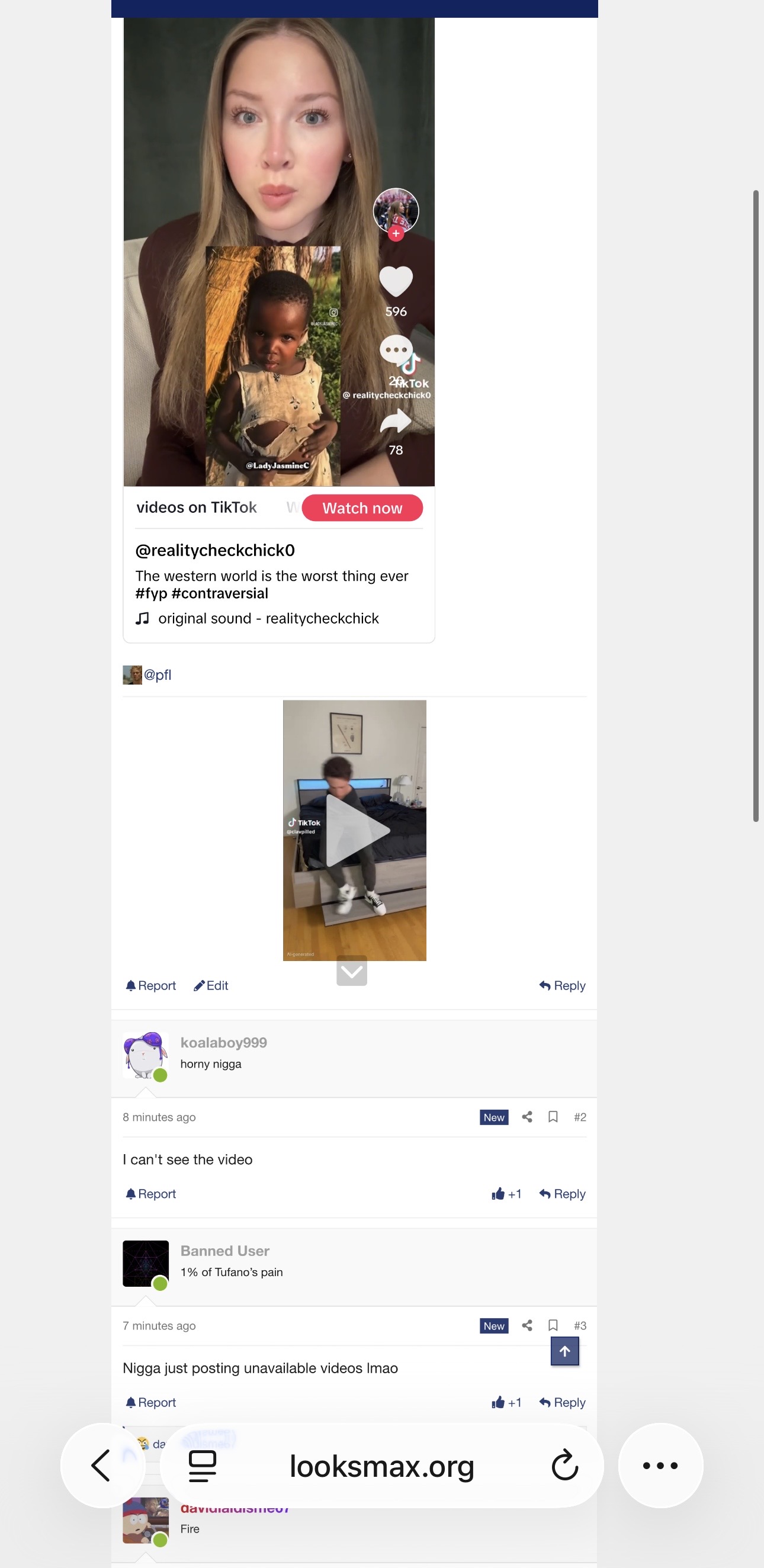Share post #2
The image size is (764, 1568).
(527, 1117)
